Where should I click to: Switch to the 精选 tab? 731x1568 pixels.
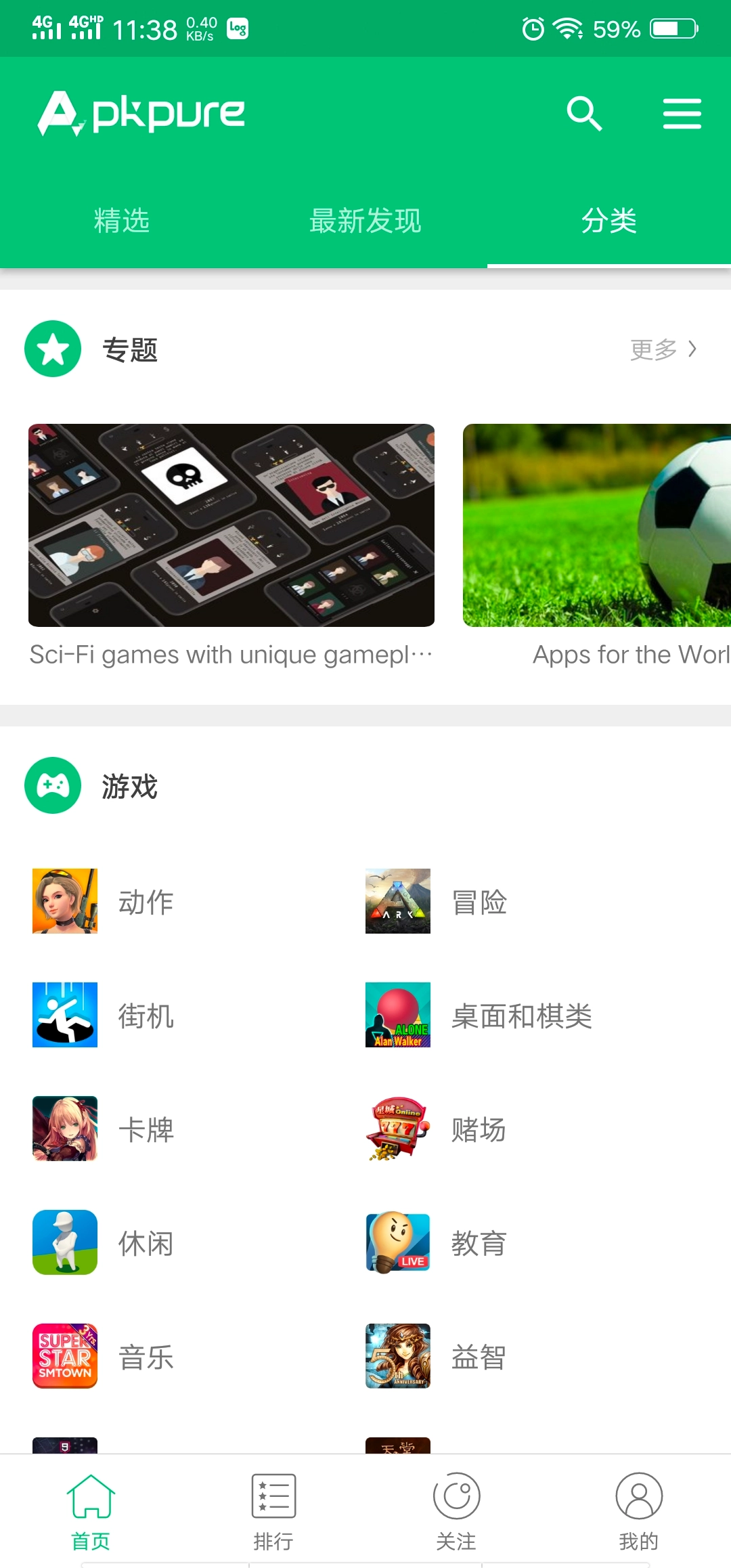[x=122, y=221]
